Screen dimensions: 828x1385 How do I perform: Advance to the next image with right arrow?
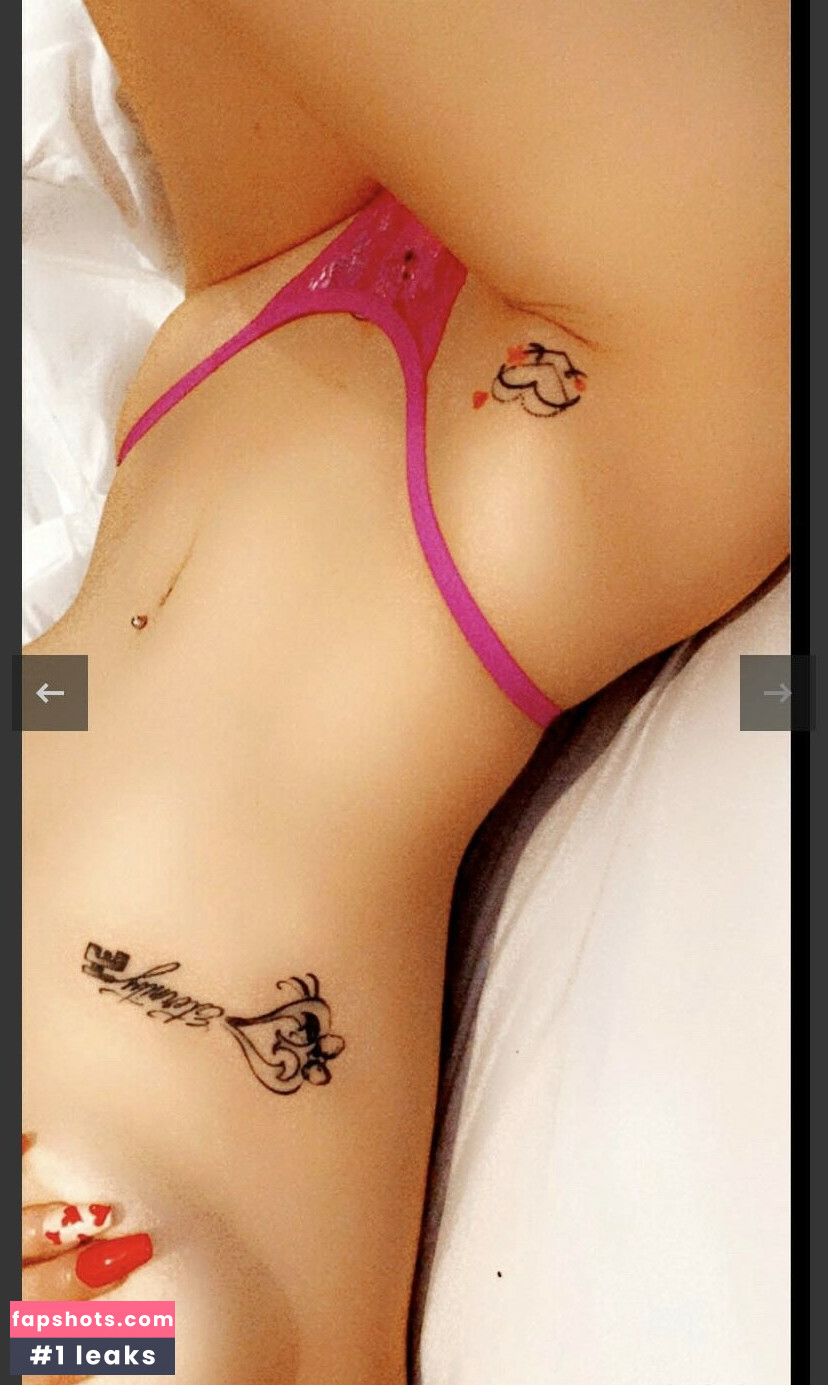pos(777,693)
